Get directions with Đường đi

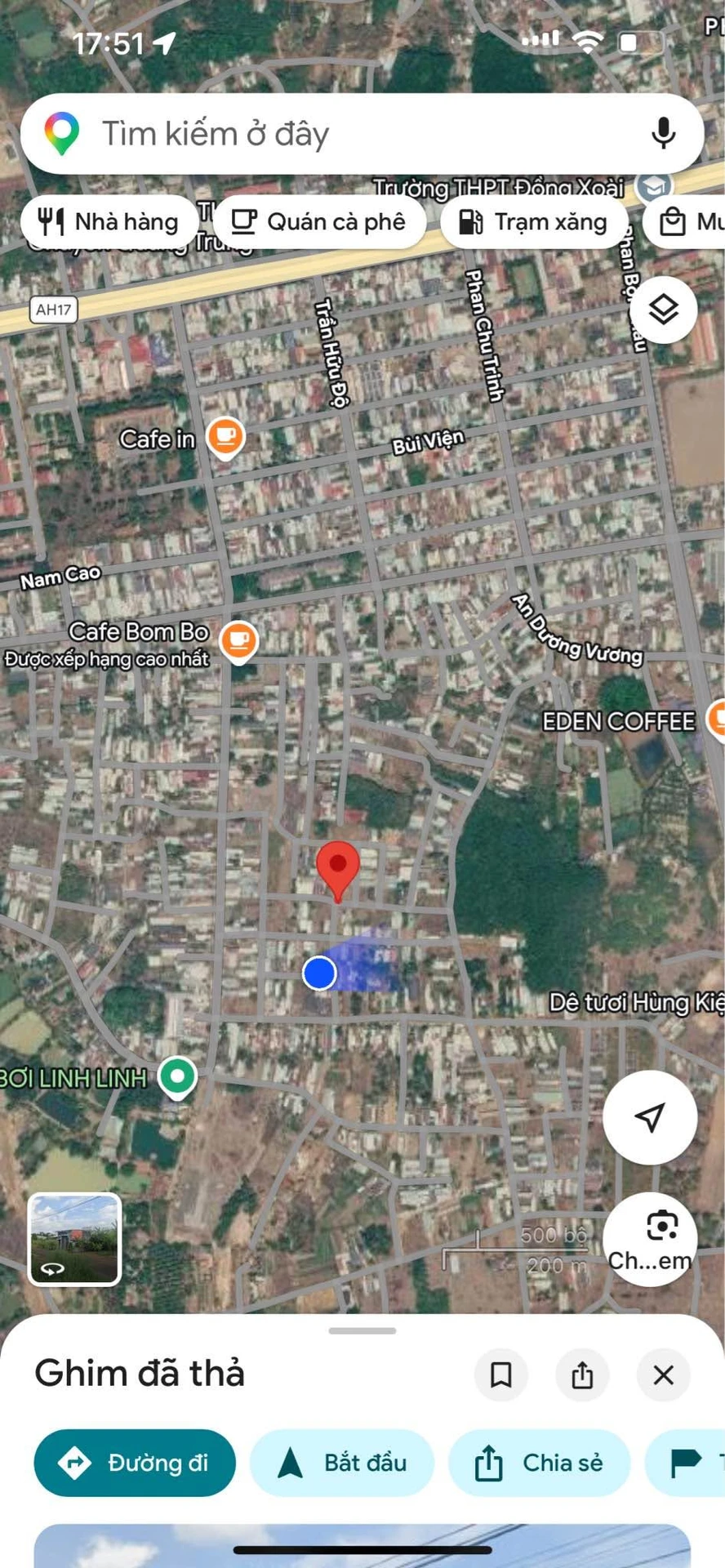(135, 1463)
